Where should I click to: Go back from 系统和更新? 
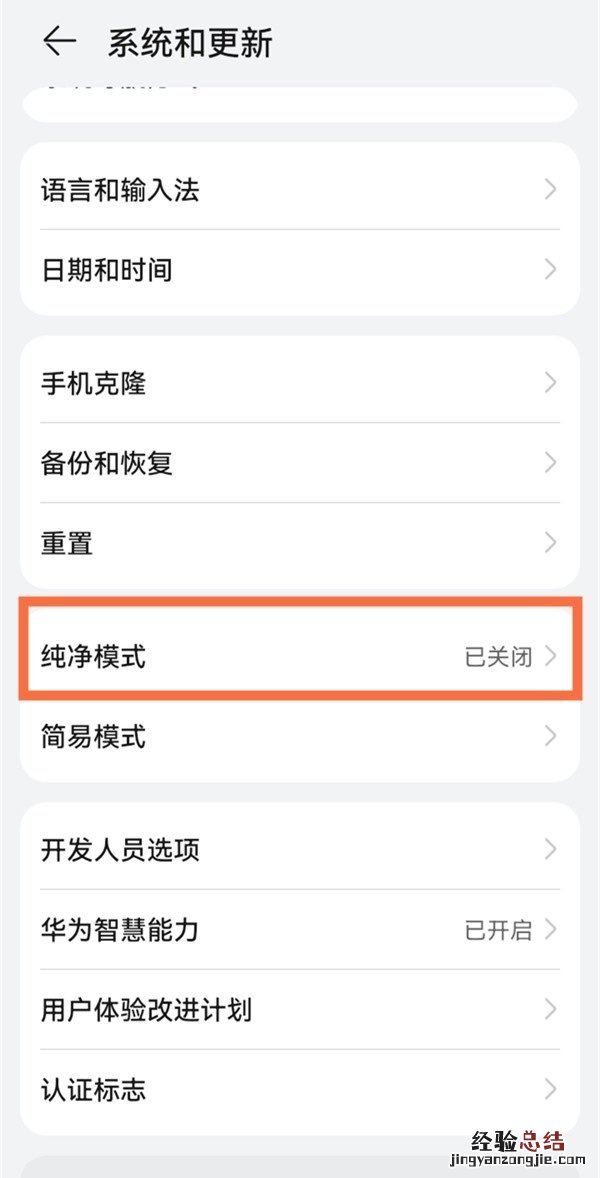(60, 42)
